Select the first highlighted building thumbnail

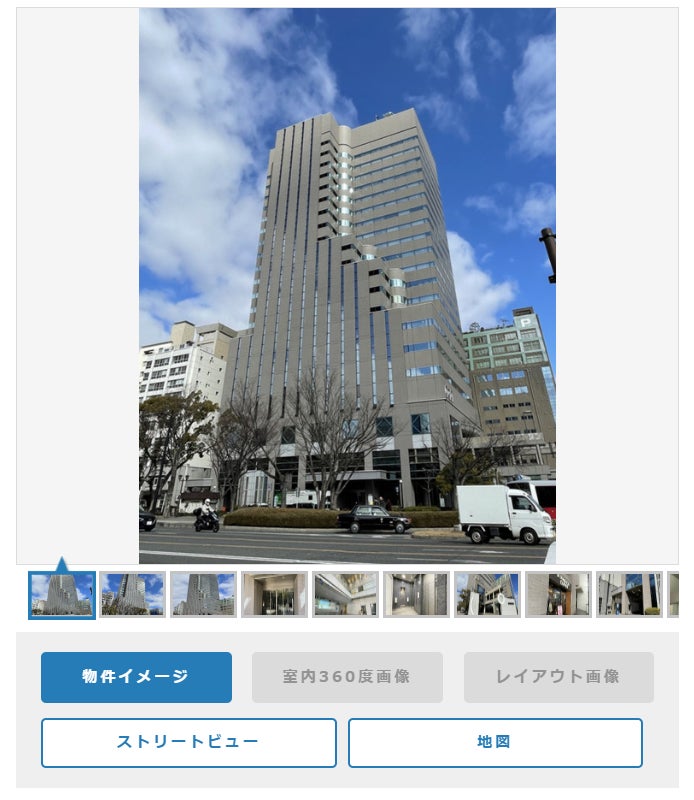coord(62,595)
